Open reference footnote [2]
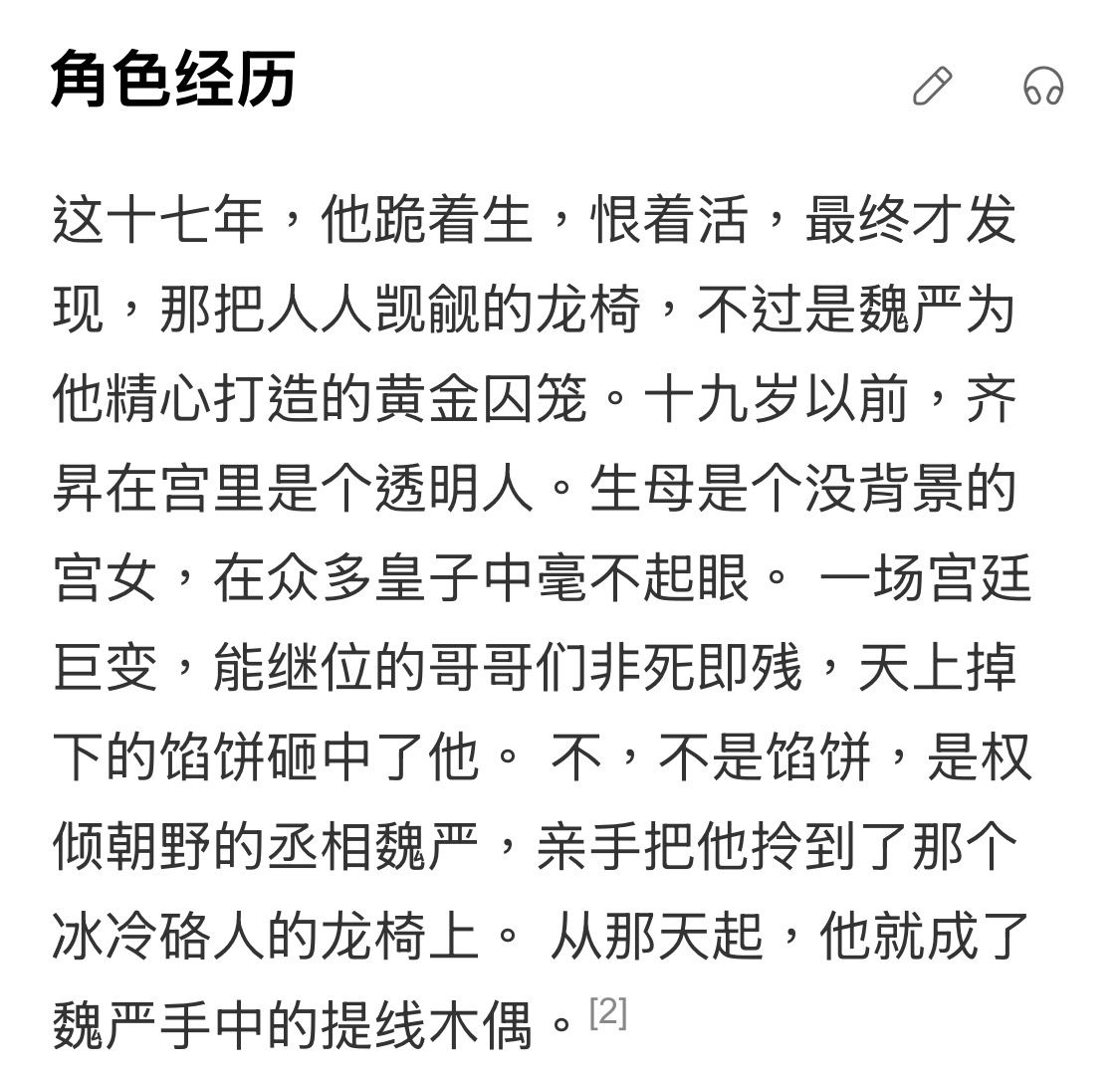 [x=607, y=1014]
